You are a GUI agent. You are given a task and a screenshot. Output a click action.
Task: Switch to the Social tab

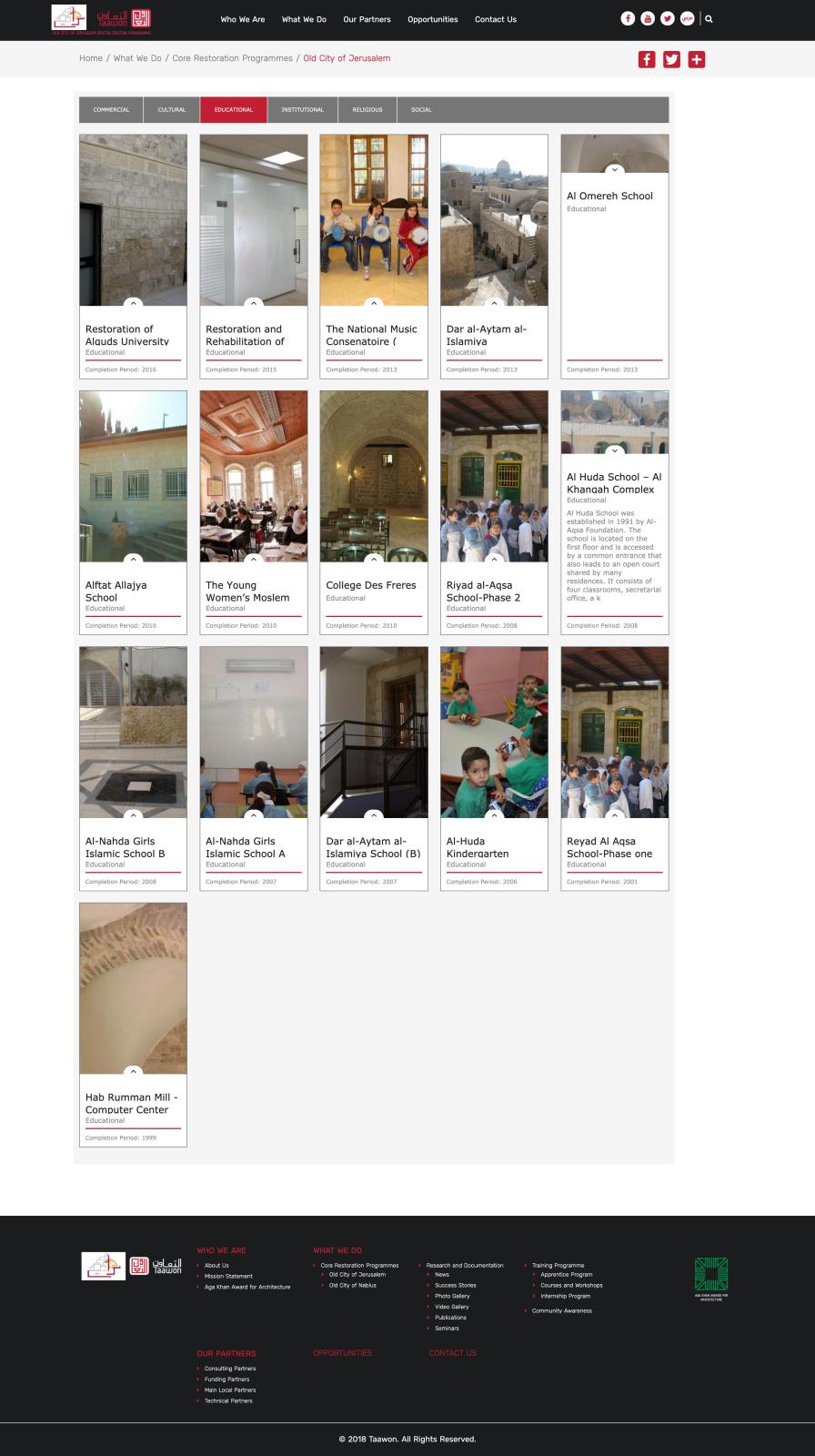[x=421, y=109]
